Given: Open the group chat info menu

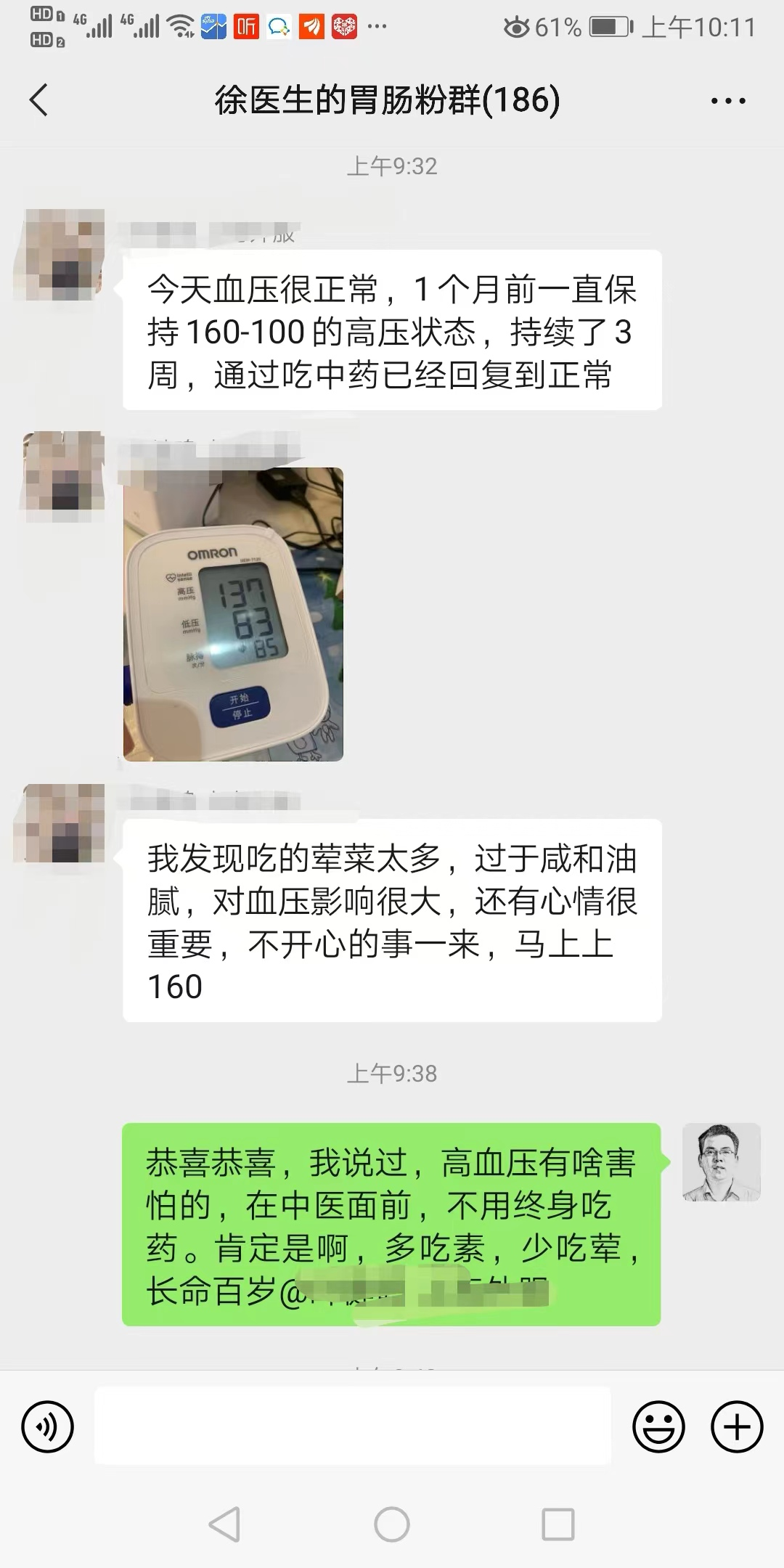Looking at the screenshot, I should click(x=727, y=101).
